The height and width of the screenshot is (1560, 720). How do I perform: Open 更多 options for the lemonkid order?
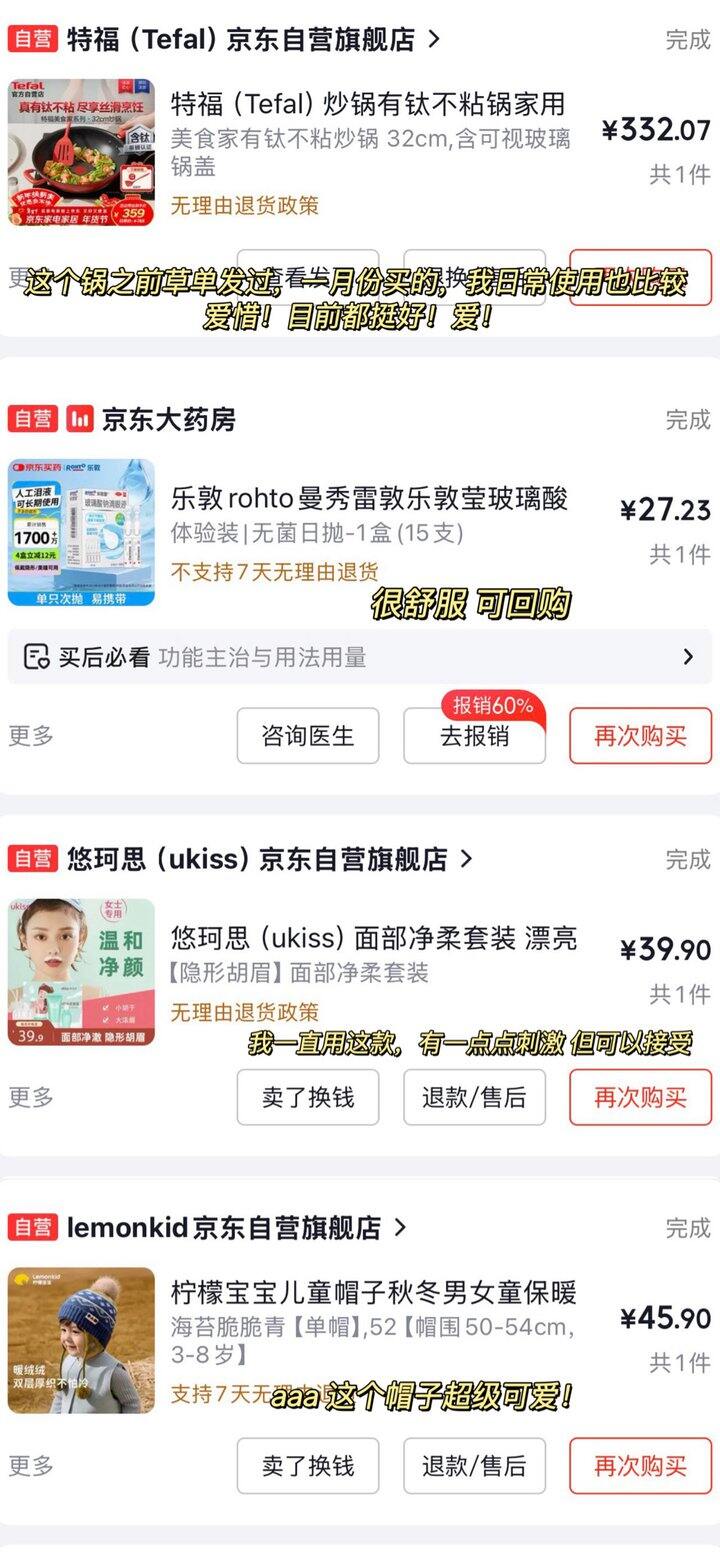(x=31, y=1466)
